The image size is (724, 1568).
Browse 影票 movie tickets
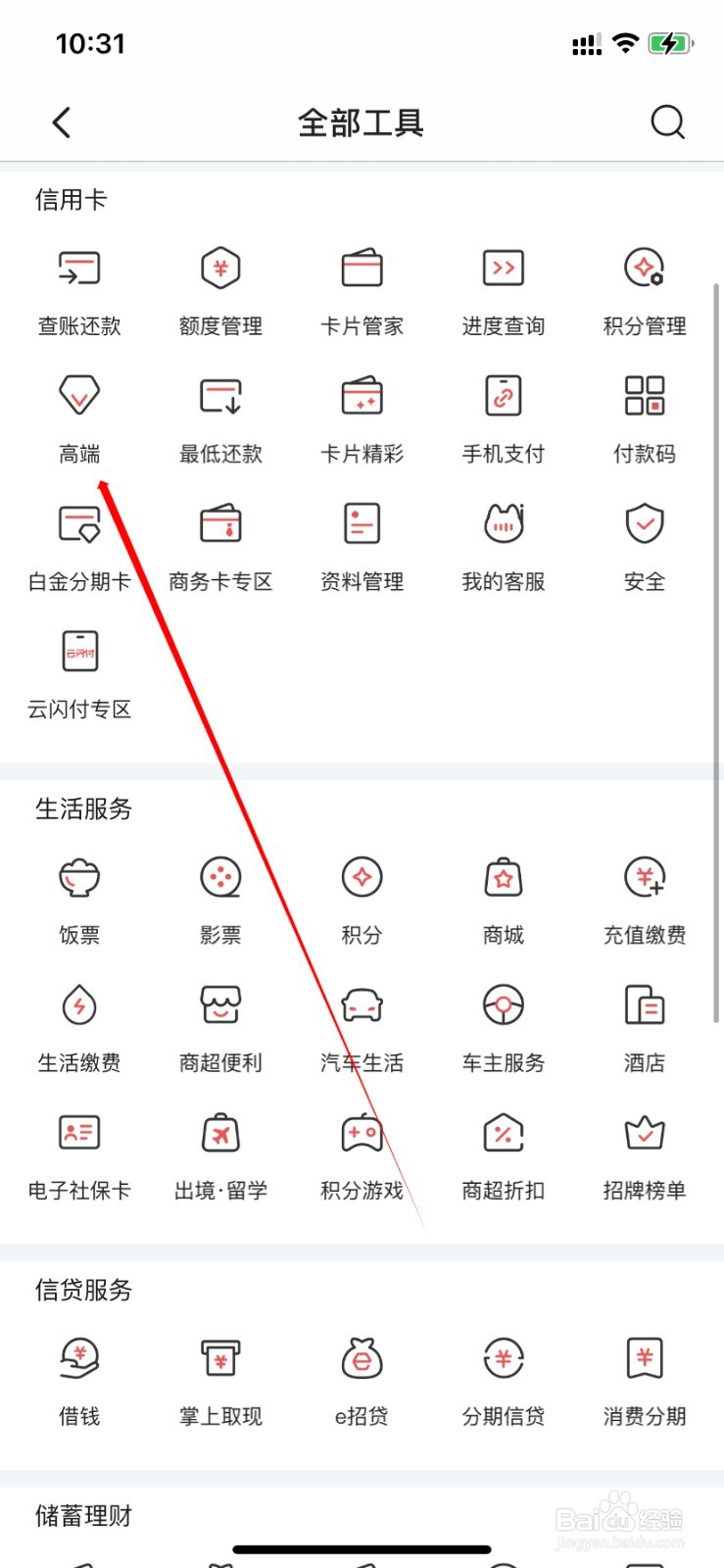[219, 897]
